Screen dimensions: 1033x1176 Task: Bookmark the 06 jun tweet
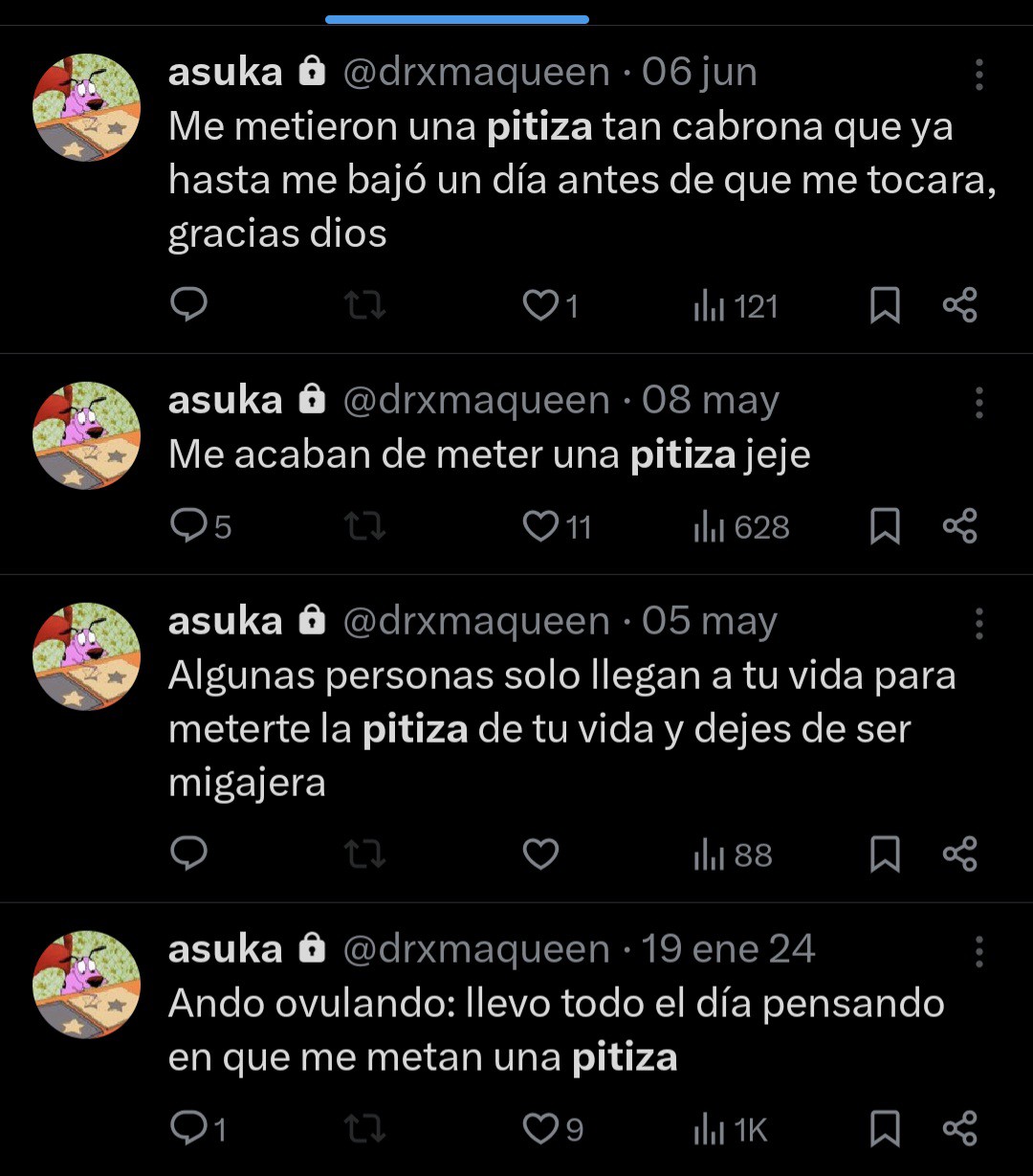click(885, 306)
